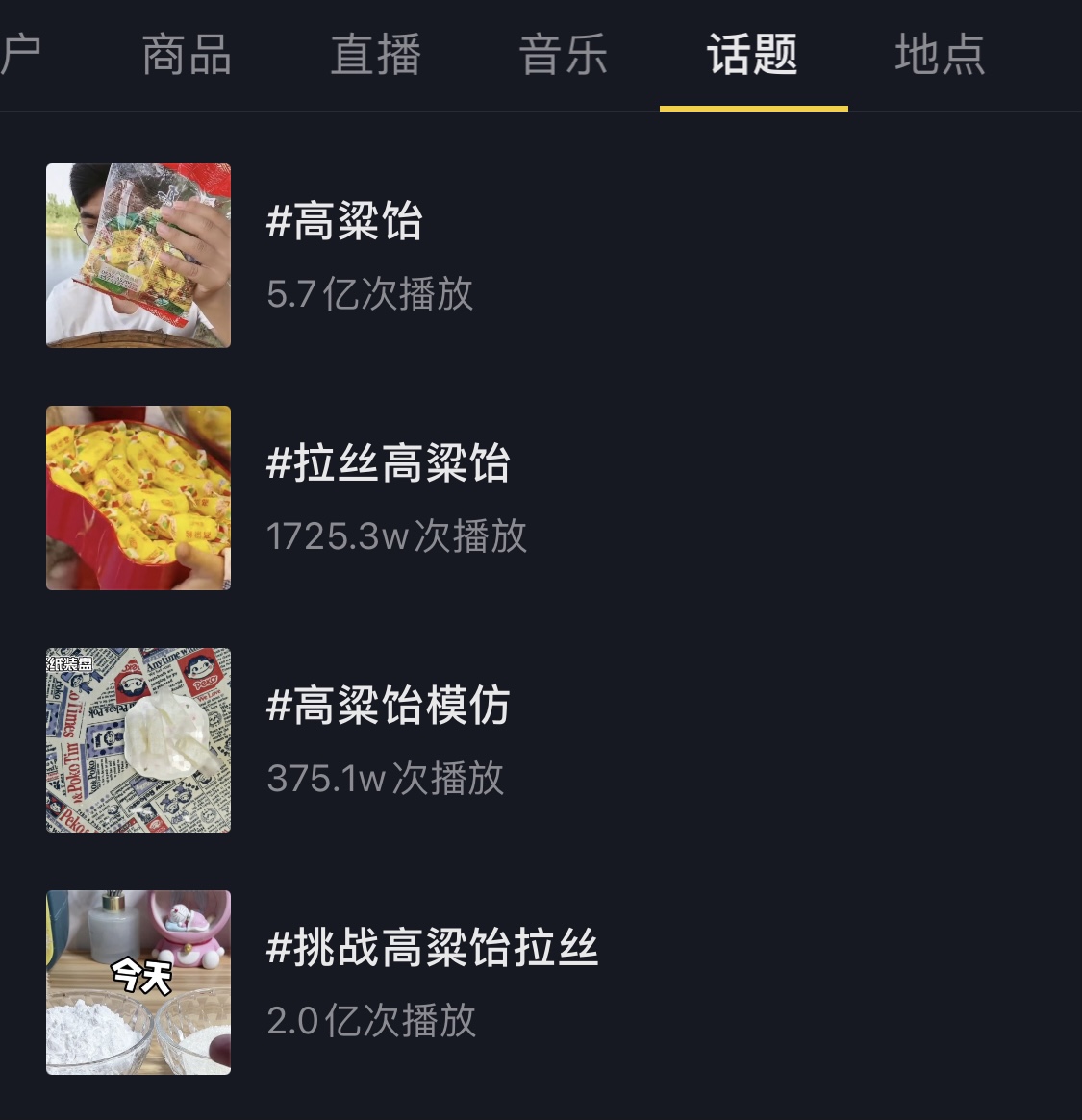This screenshot has height=1120, width=1082.
Task: Click the 今天 label on bottom thumbnail
Action: pyautogui.click(x=139, y=976)
